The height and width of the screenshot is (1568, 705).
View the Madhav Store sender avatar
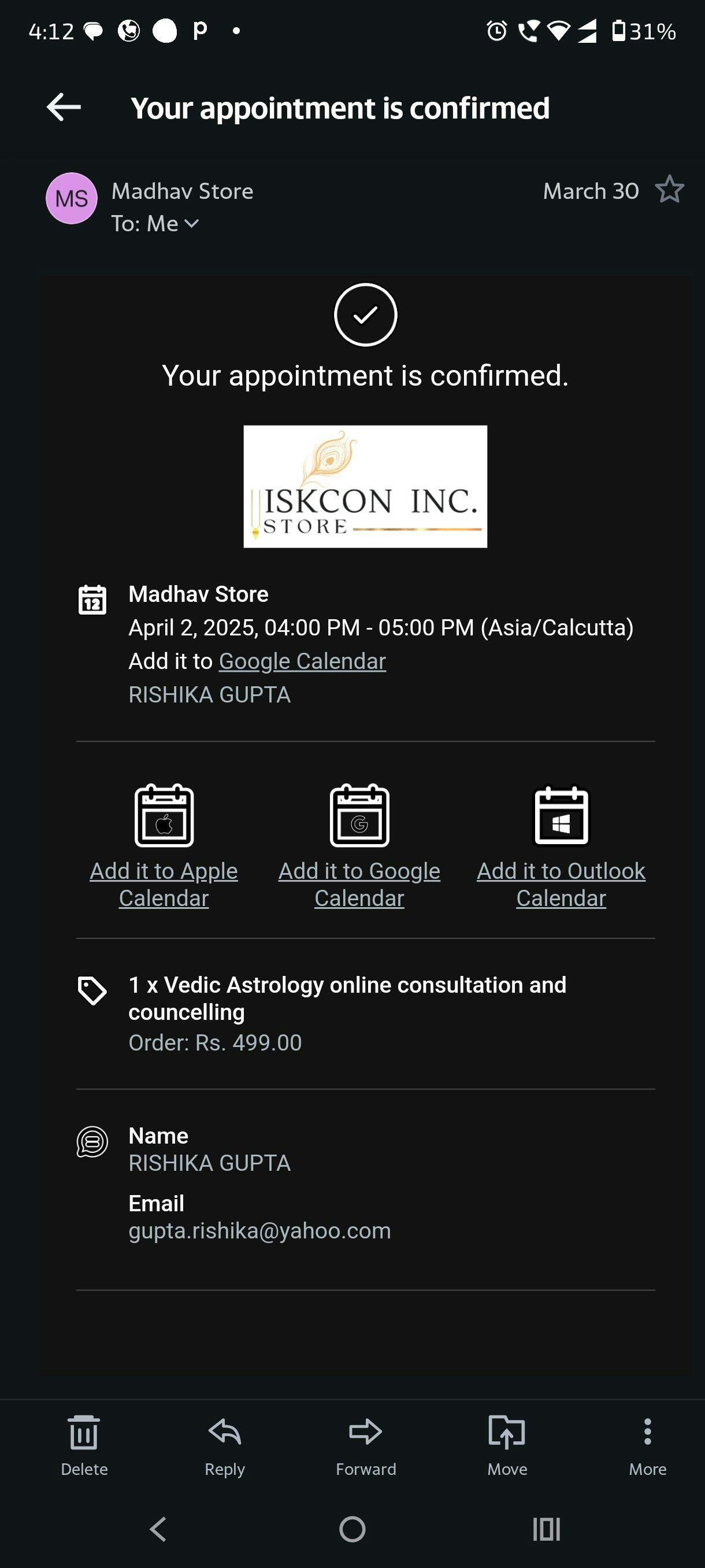click(x=72, y=198)
